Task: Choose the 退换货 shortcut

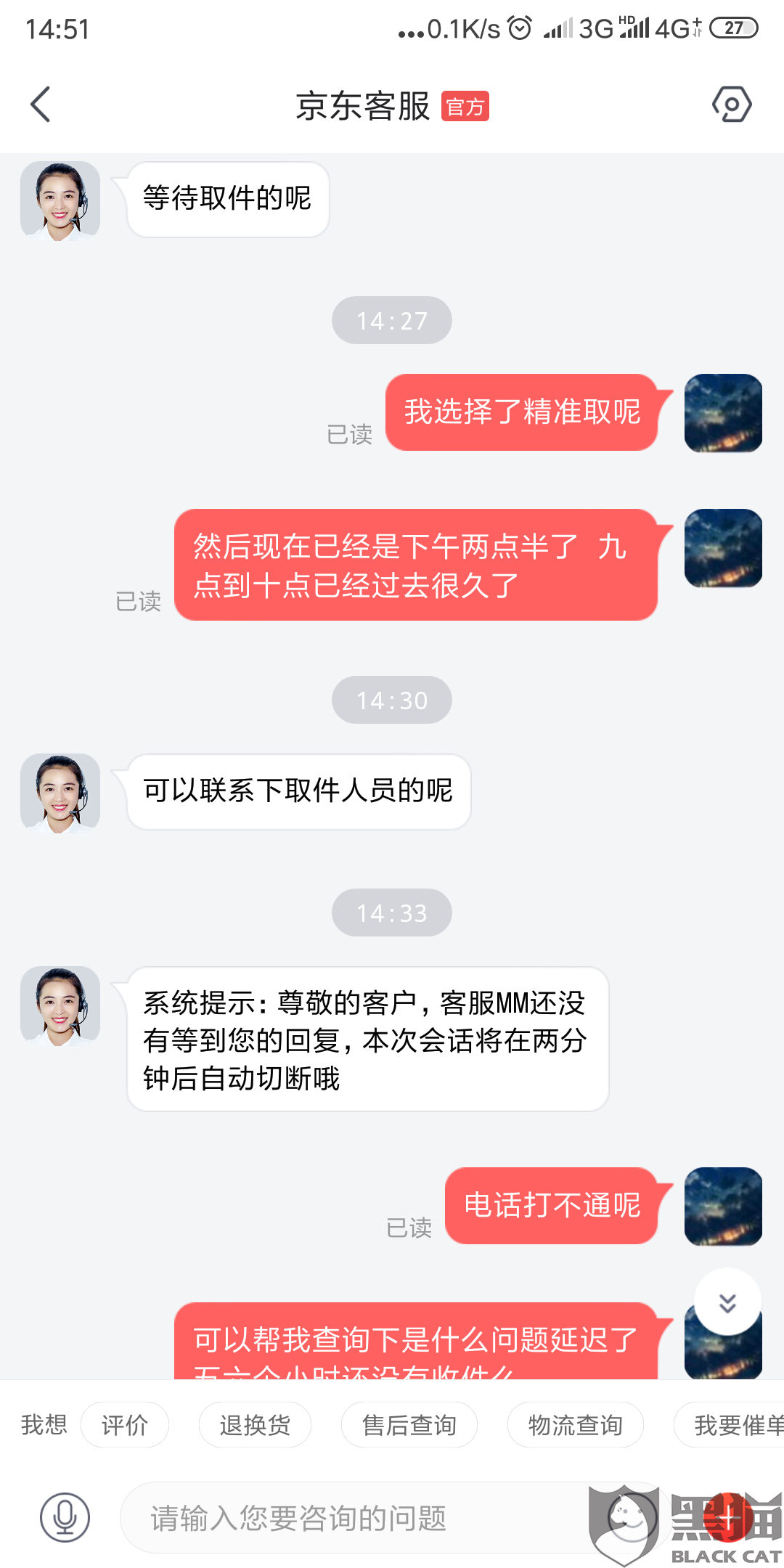Action: 255,1425
